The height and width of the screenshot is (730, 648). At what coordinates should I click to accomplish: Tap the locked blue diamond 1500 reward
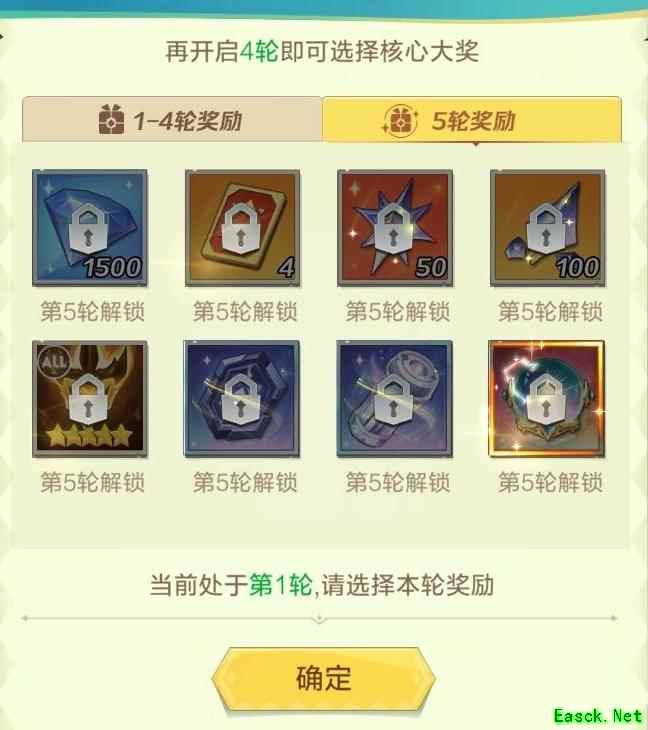[90, 227]
